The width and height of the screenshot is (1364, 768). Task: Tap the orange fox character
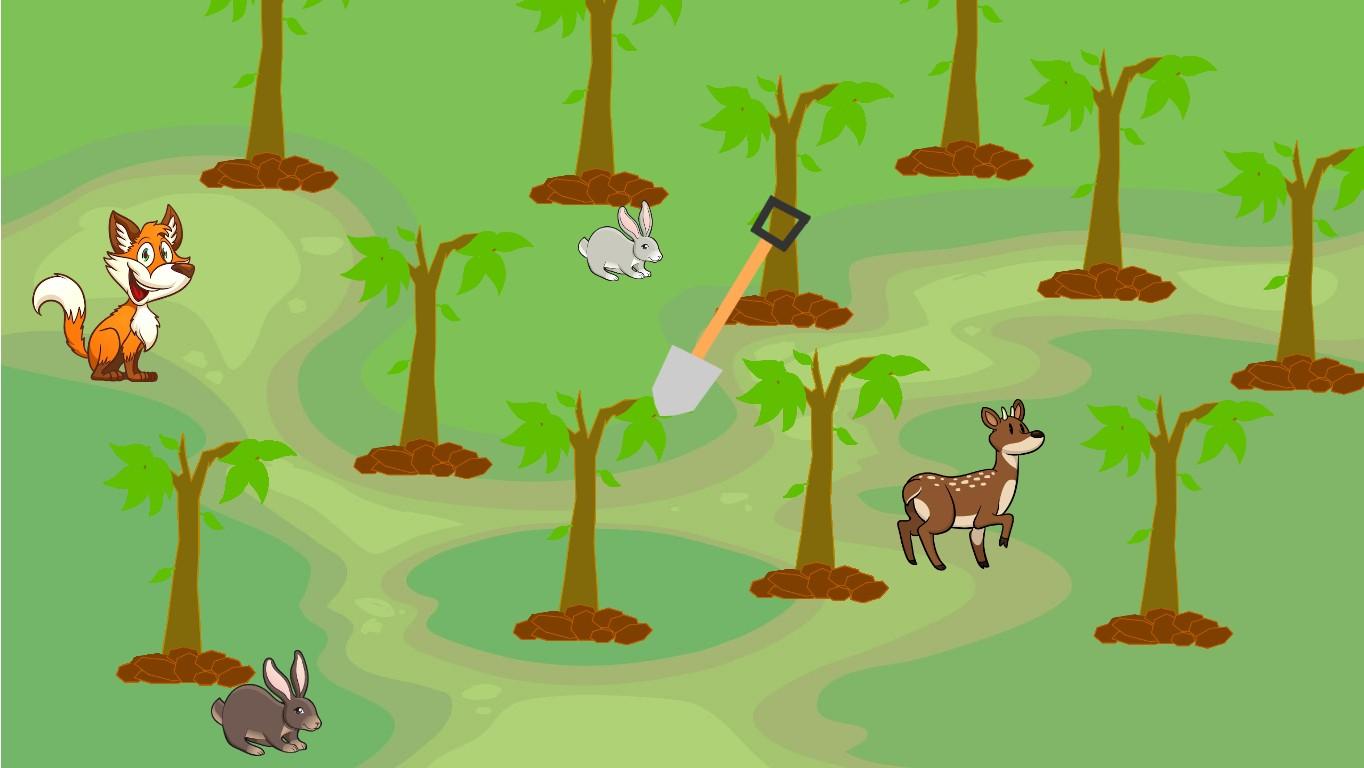point(123,300)
